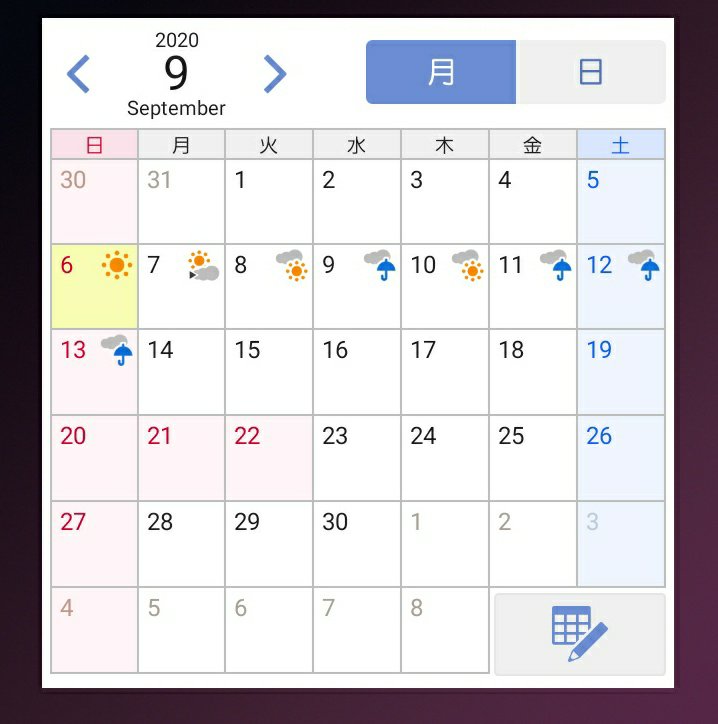Tap September 1 date cell

point(269,201)
